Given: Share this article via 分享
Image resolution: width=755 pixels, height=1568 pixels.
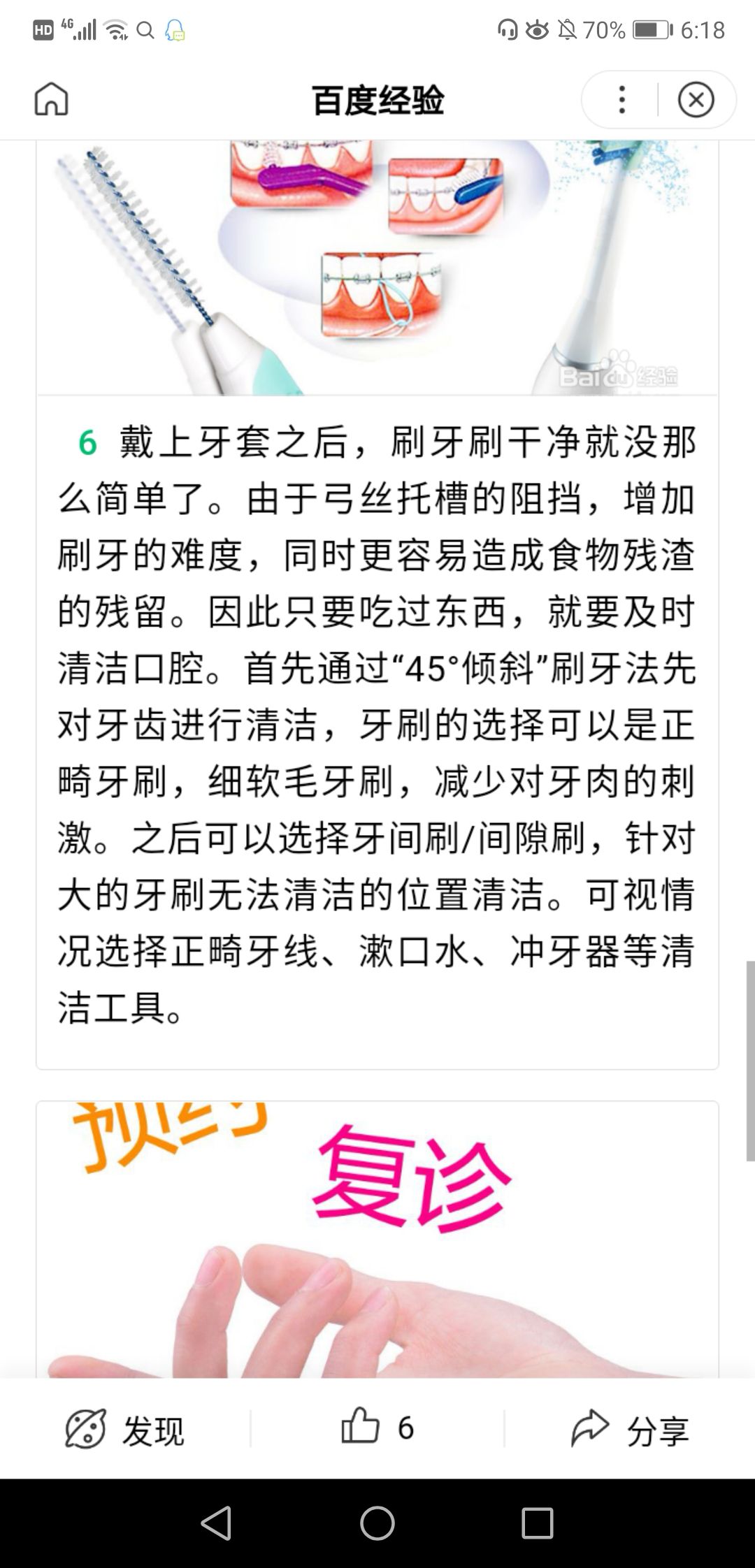Looking at the screenshot, I should tap(630, 1430).
